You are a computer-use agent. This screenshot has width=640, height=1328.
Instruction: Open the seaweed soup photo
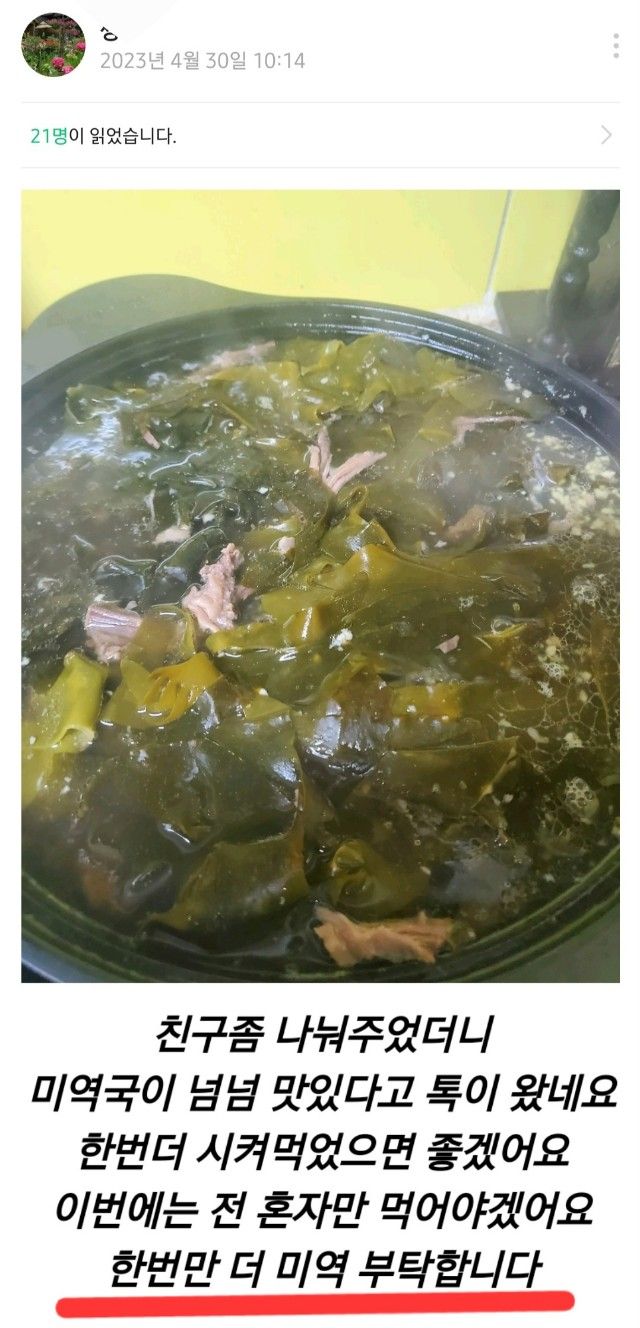(x=320, y=585)
